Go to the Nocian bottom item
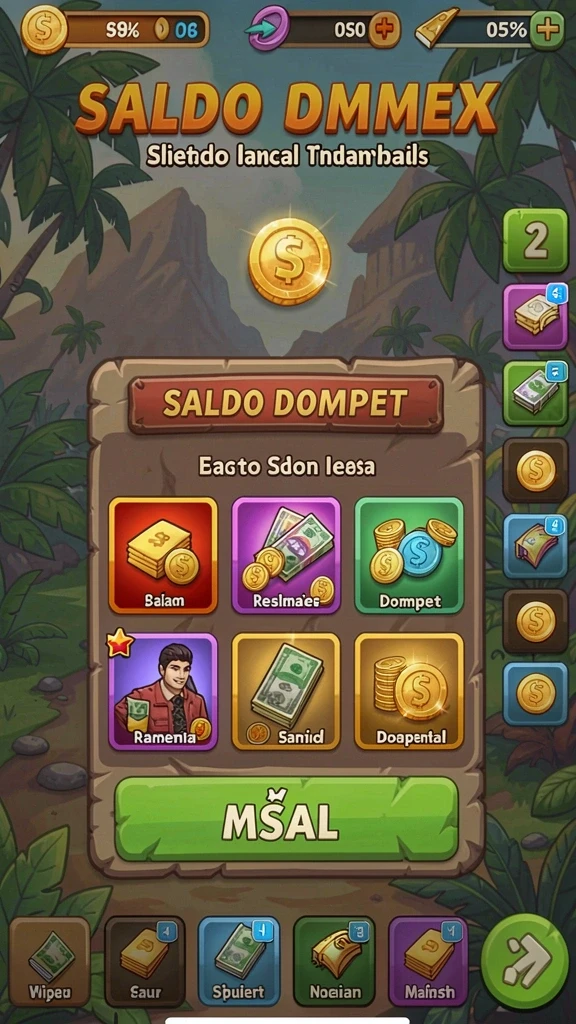 pyautogui.click(x=334, y=961)
